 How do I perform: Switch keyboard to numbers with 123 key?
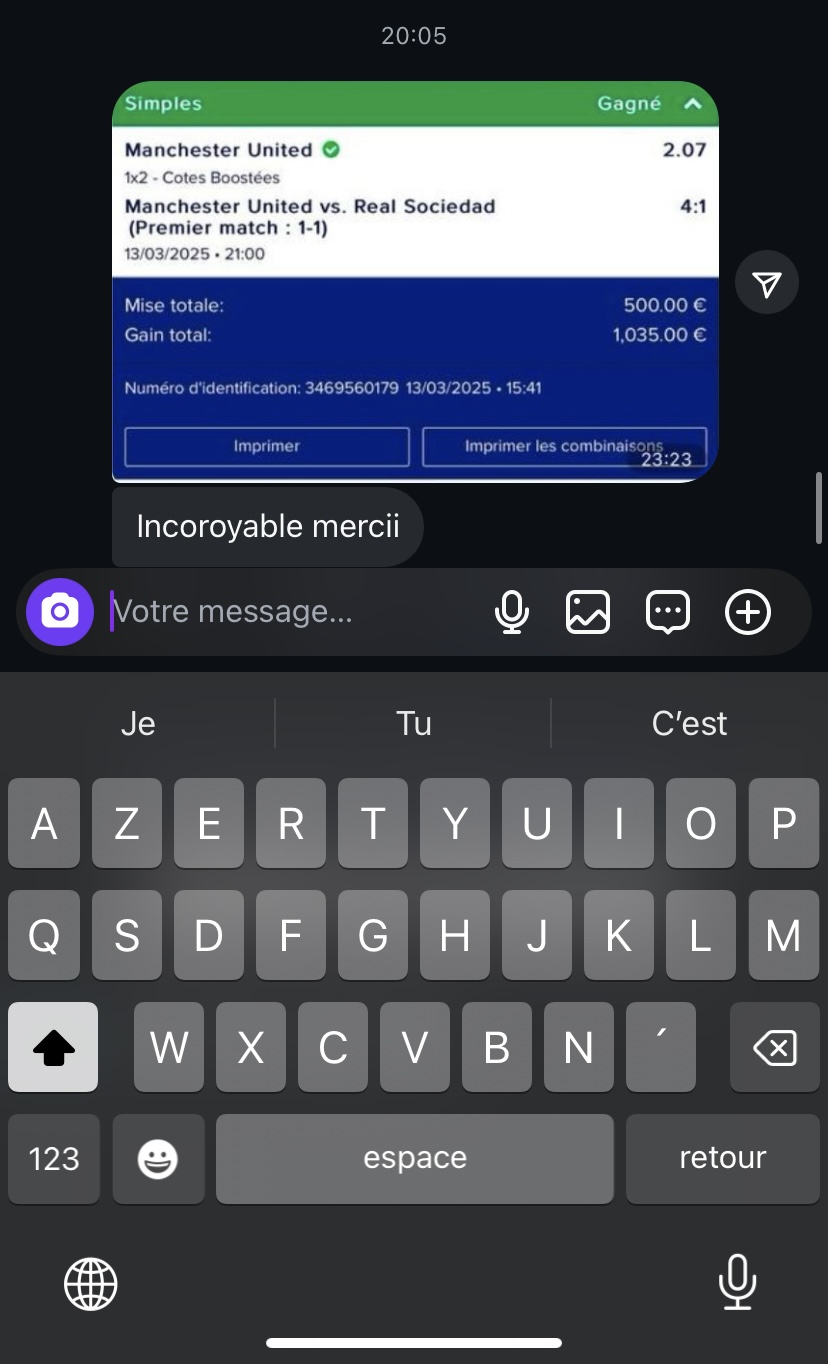pyautogui.click(x=53, y=1158)
